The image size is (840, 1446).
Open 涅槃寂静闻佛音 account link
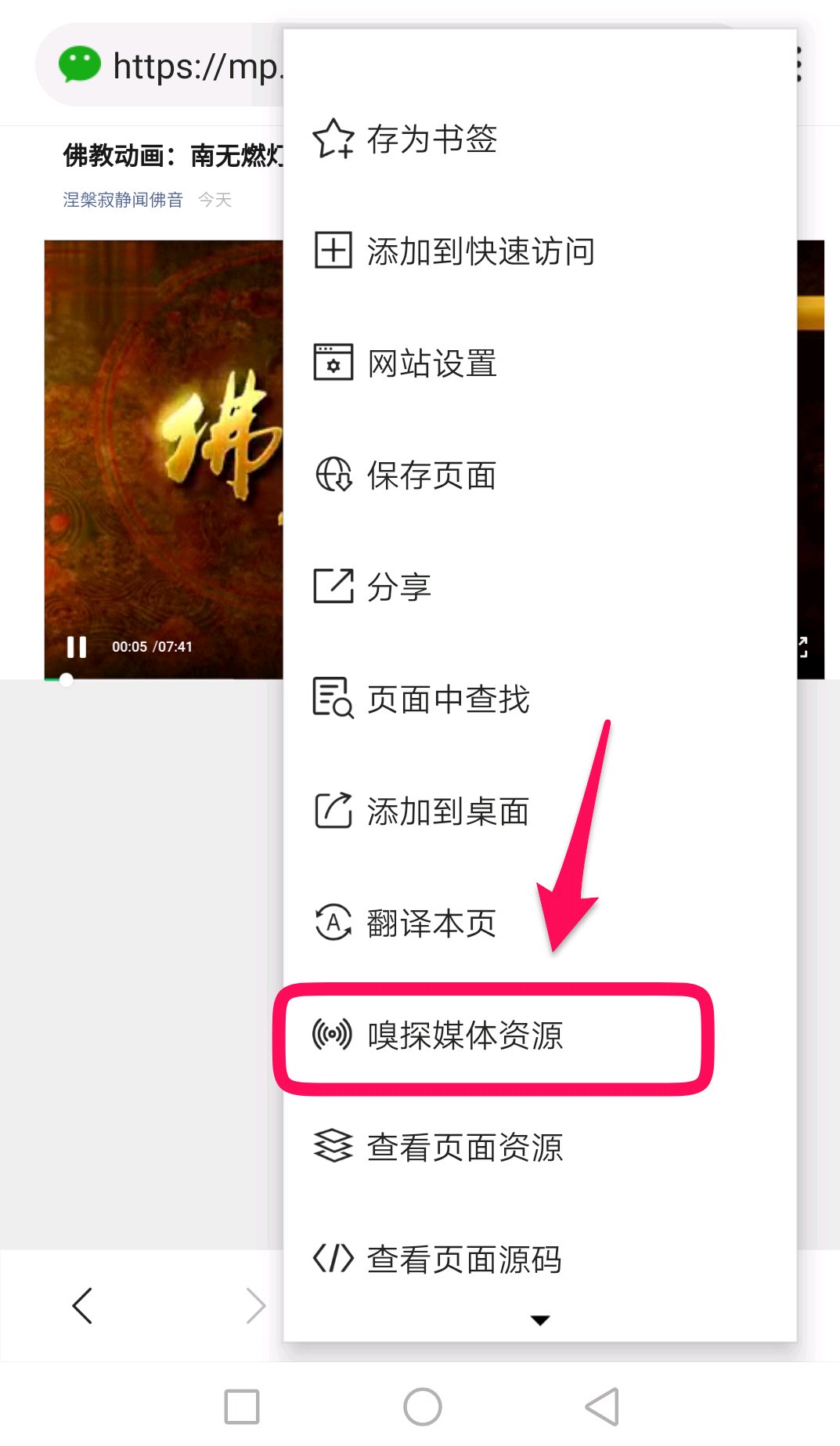tap(123, 200)
